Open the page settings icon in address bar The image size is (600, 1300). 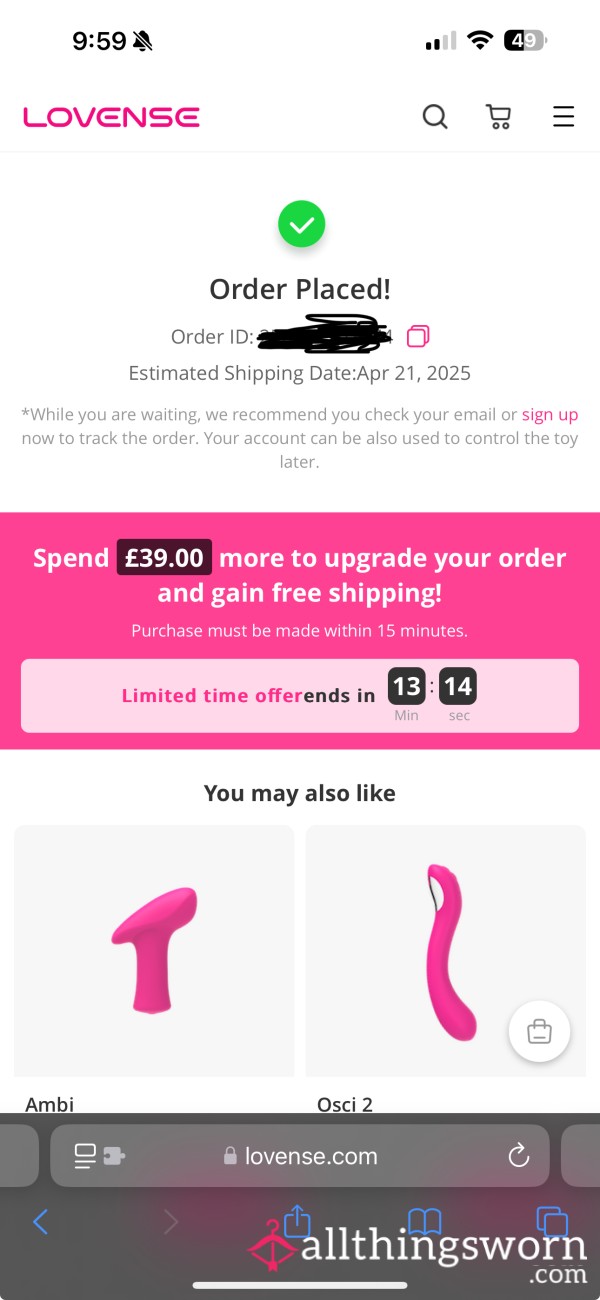click(99, 1156)
